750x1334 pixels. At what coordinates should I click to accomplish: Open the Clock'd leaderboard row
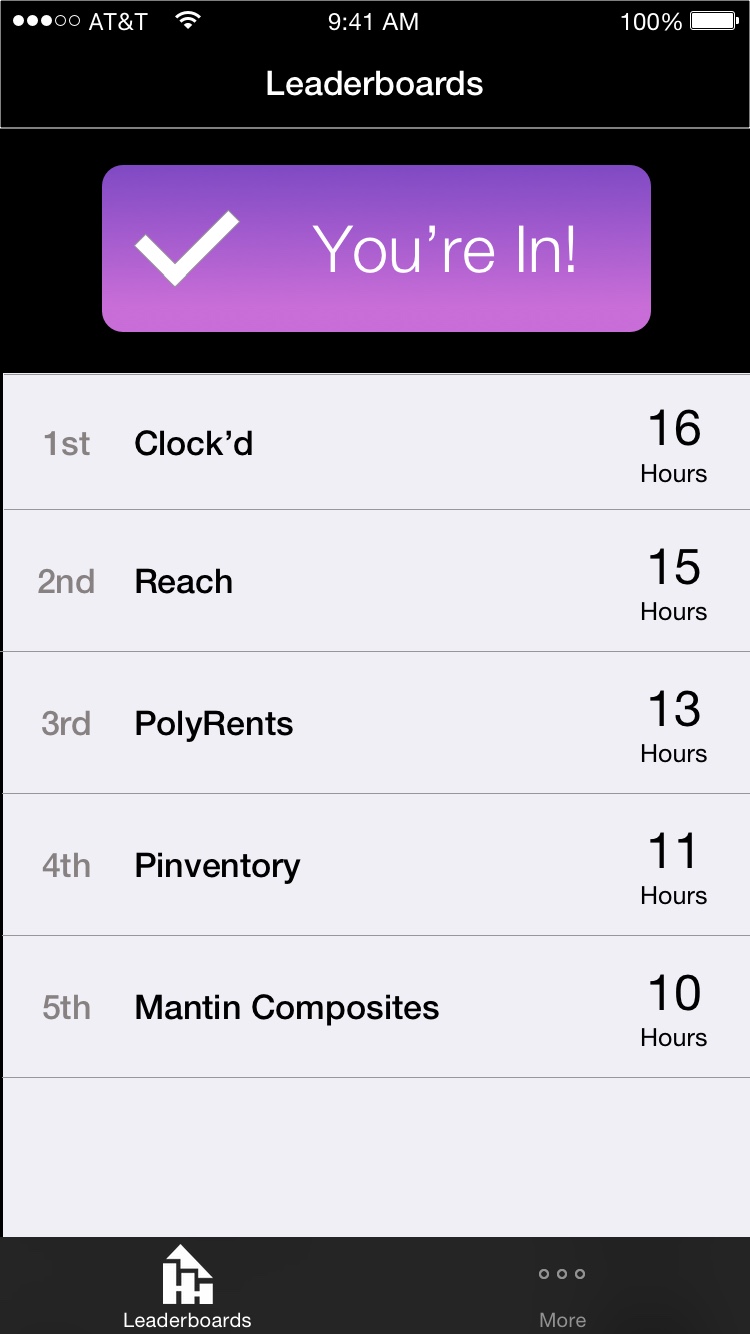[x=376, y=442]
